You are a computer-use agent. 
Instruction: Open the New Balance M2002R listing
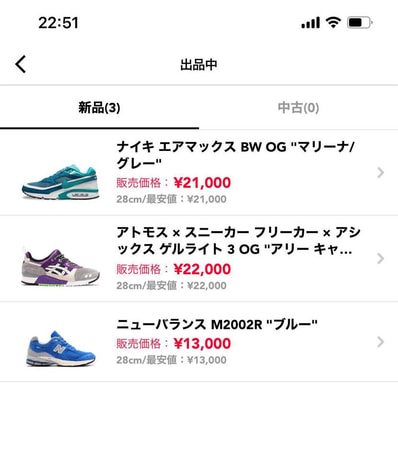tap(199, 342)
